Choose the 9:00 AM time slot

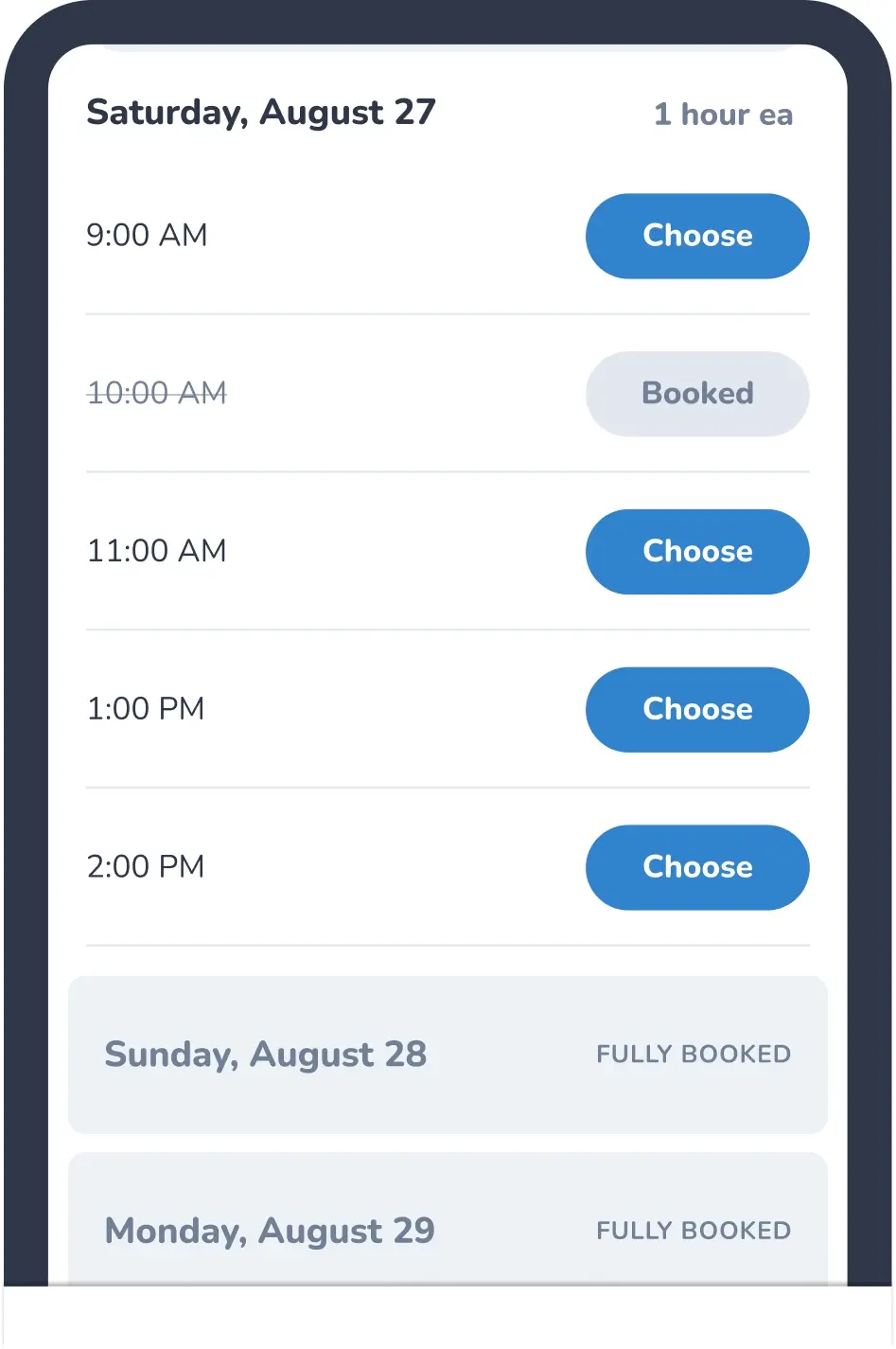697,236
